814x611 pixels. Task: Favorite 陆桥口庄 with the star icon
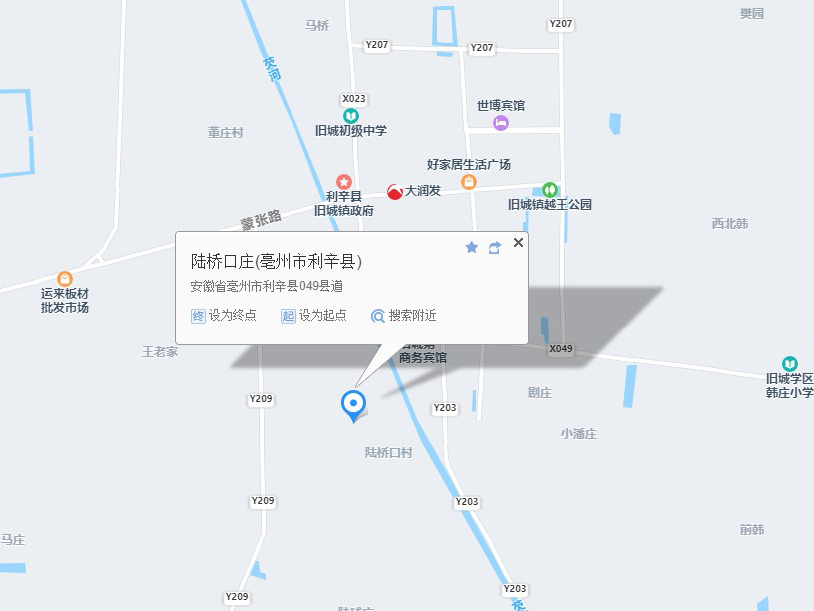coord(472,247)
